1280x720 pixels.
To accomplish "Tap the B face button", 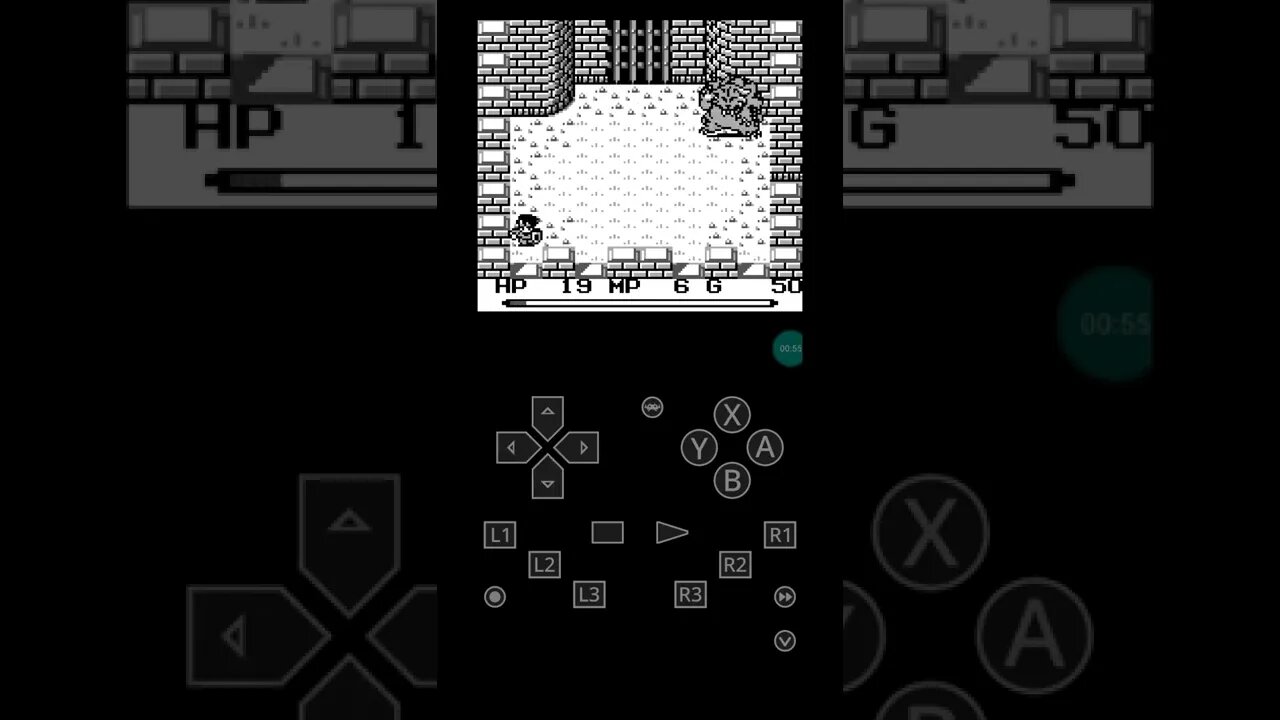I will [732, 481].
